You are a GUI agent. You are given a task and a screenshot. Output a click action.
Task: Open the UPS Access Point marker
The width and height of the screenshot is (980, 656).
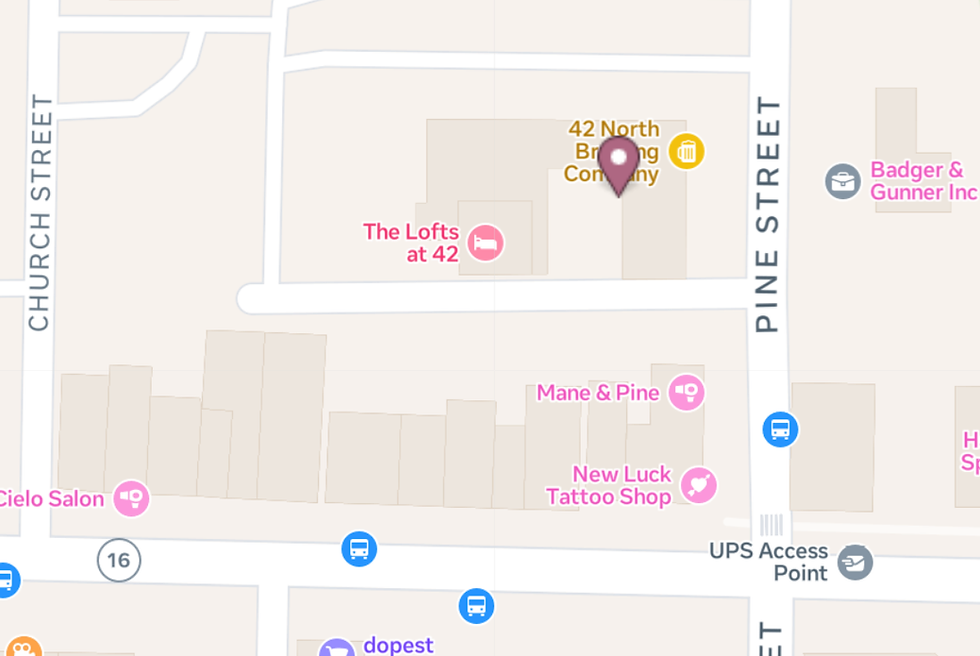click(855, 562)
